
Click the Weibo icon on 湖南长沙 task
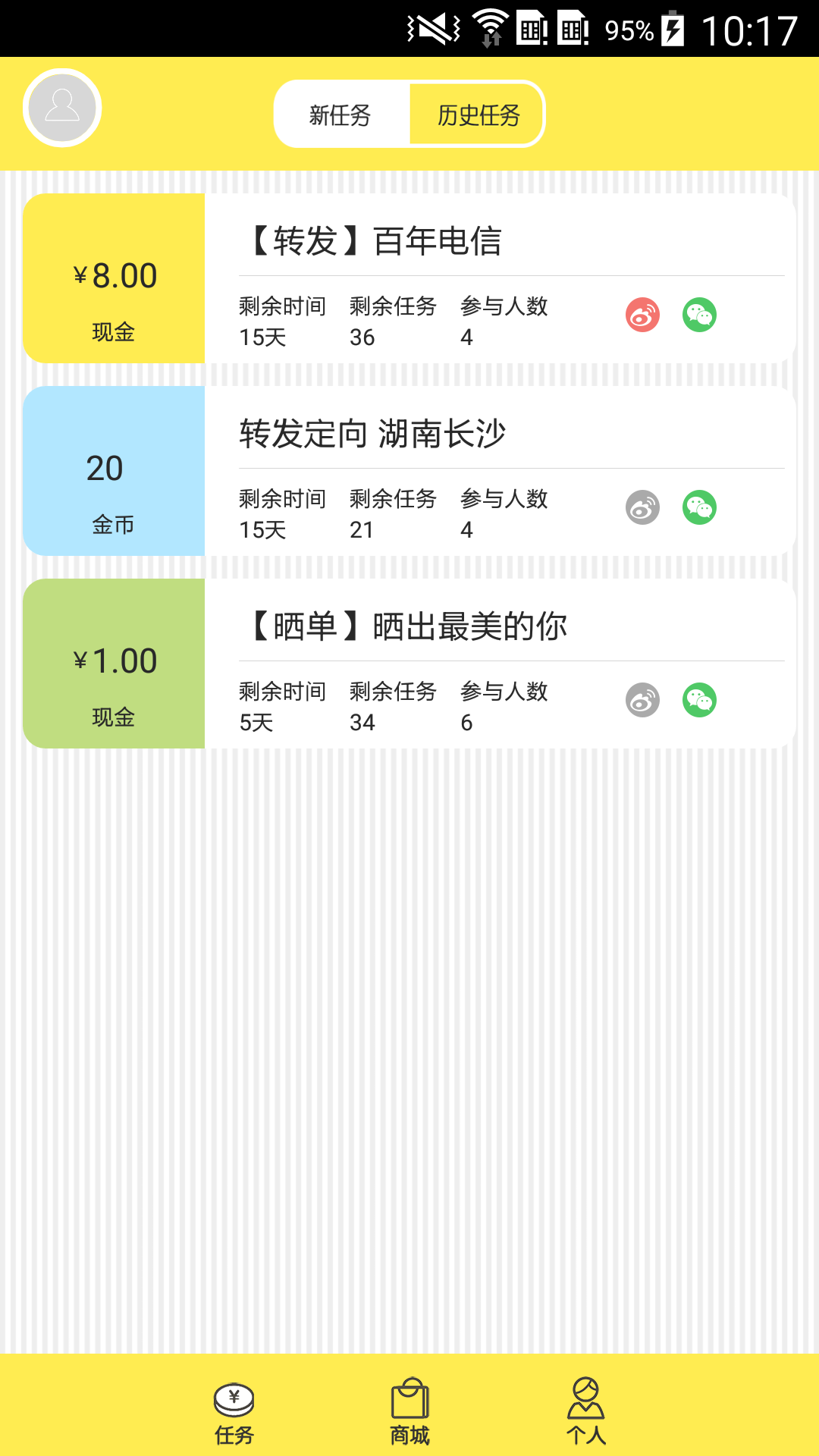(642, 508)
